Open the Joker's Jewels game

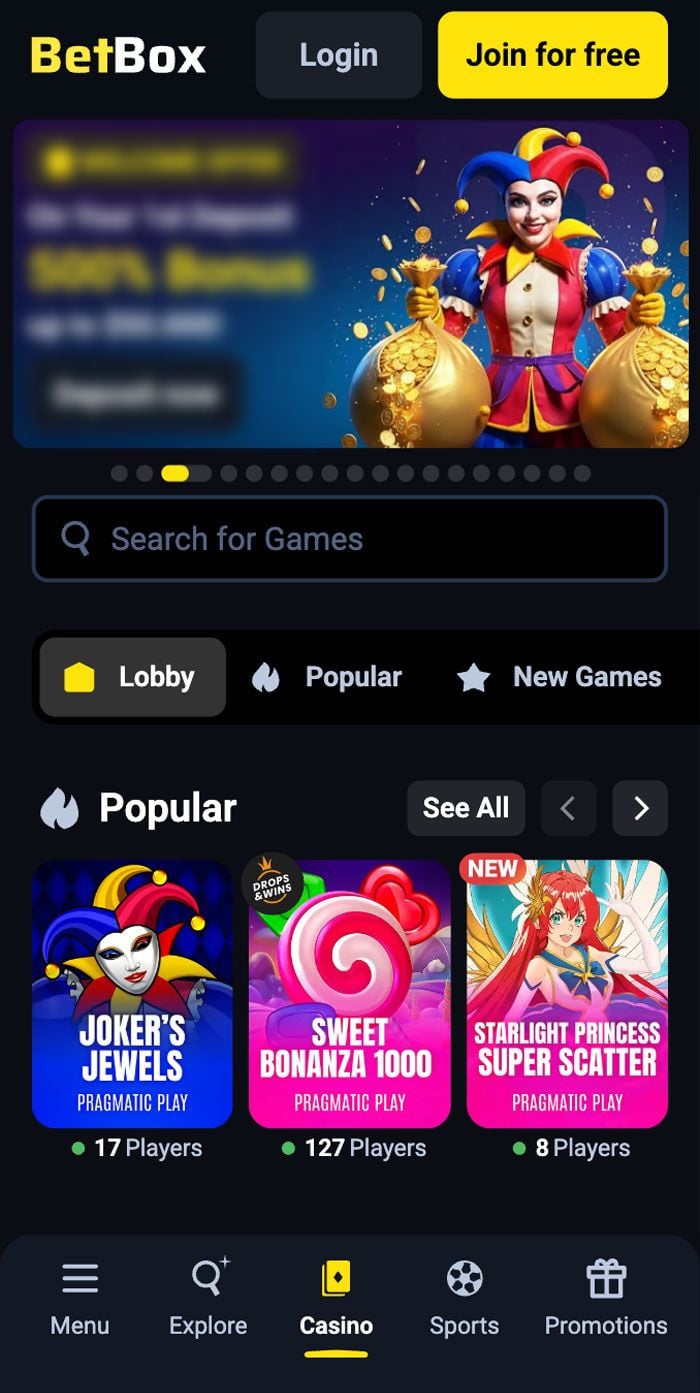132,993
